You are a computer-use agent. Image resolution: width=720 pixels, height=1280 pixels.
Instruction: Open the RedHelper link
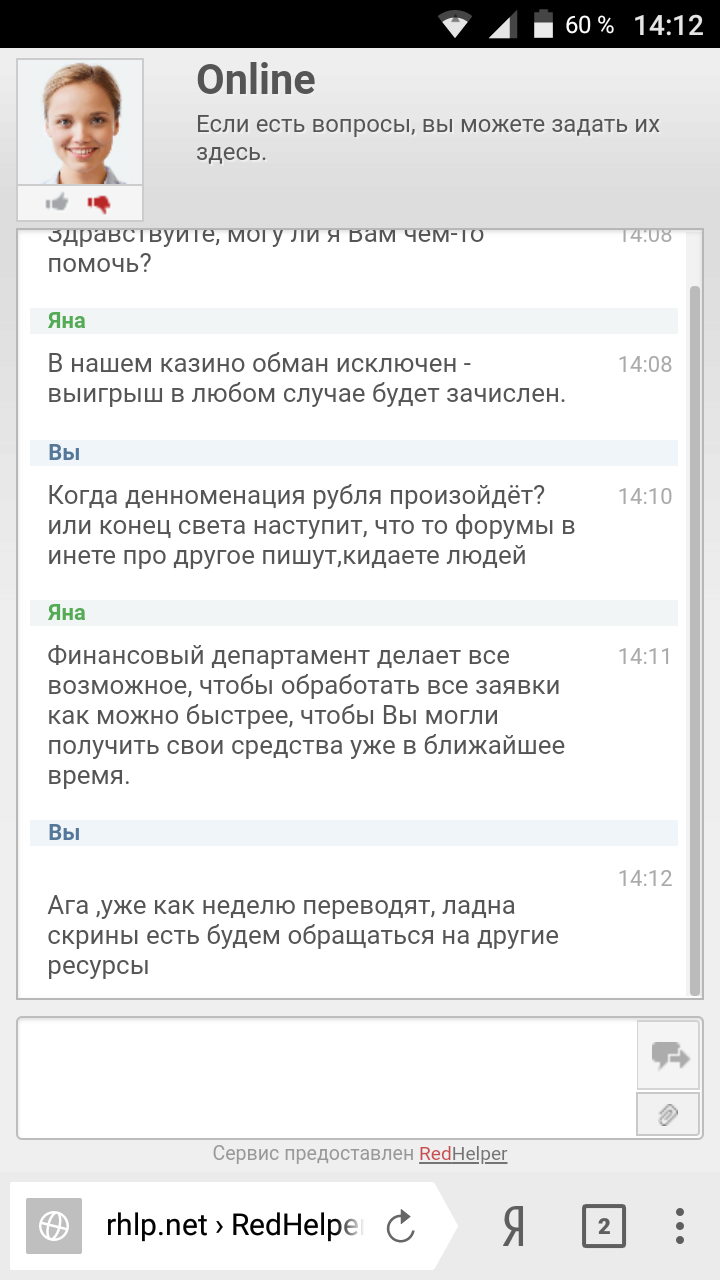click(462, 1154)
